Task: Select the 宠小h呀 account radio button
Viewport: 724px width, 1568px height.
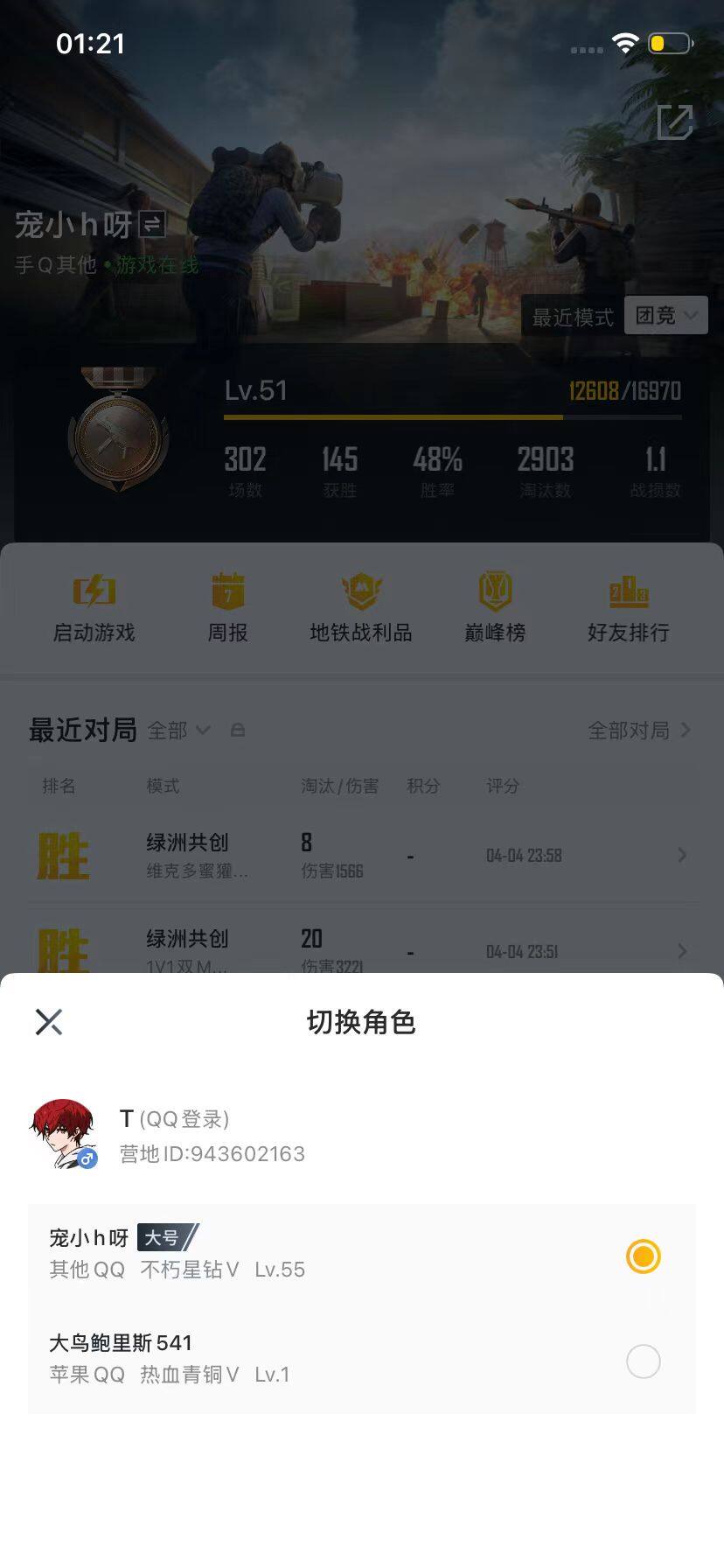Action: click(x=643, y=1256)
